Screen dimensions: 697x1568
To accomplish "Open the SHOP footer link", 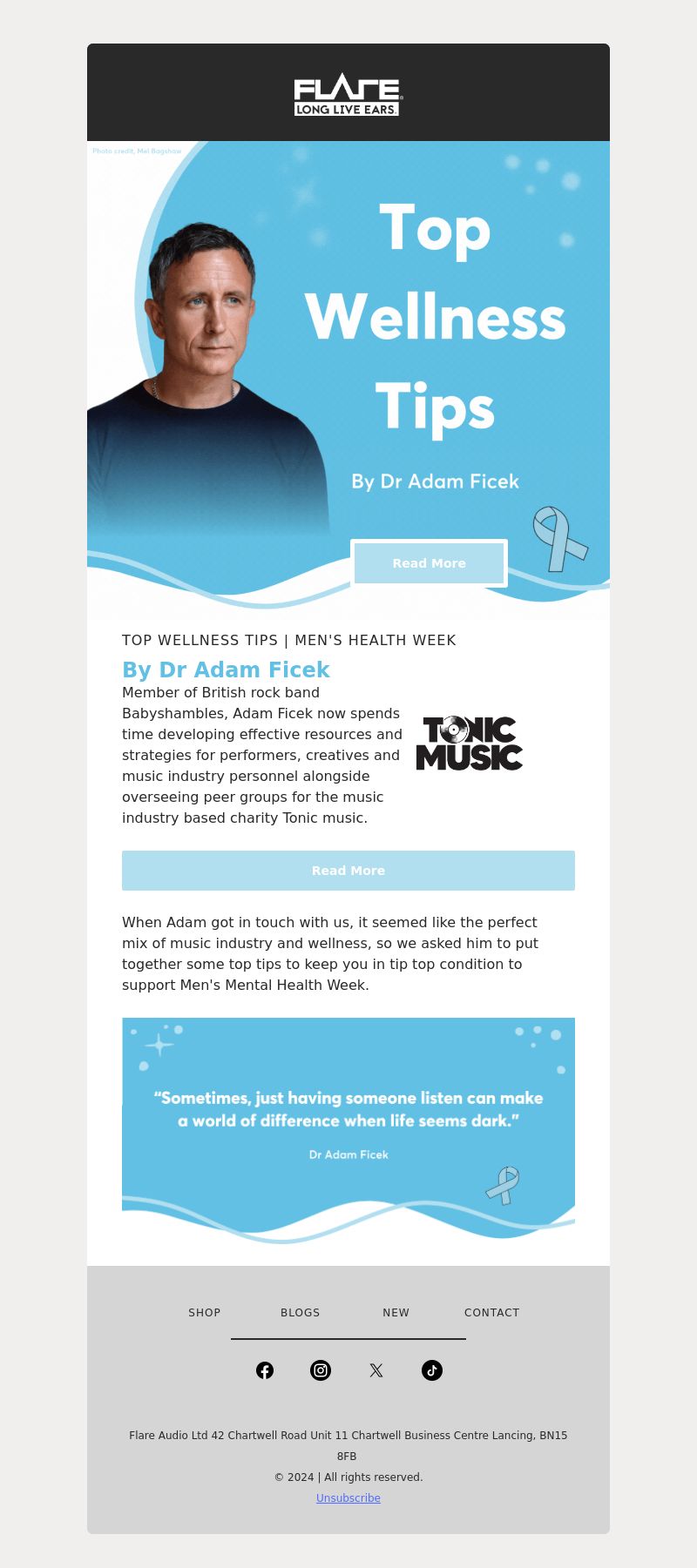I will coord(205,1313).
